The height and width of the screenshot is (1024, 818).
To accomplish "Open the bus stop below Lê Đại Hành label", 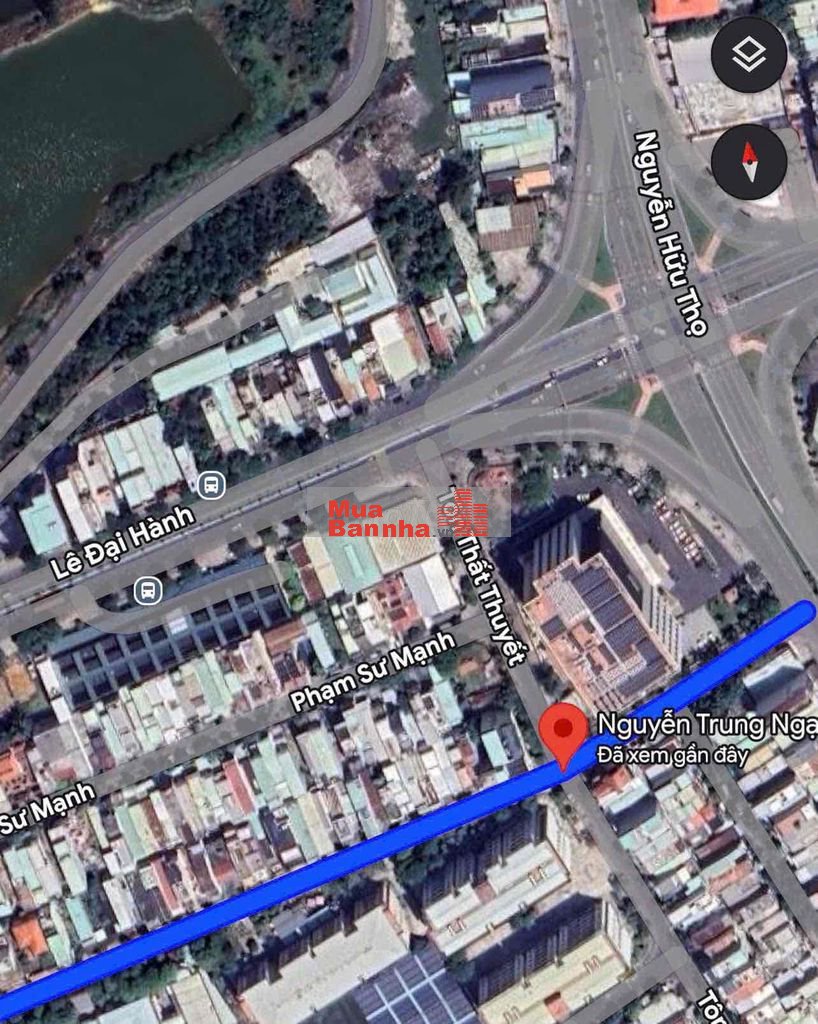I will pos(148,590).
